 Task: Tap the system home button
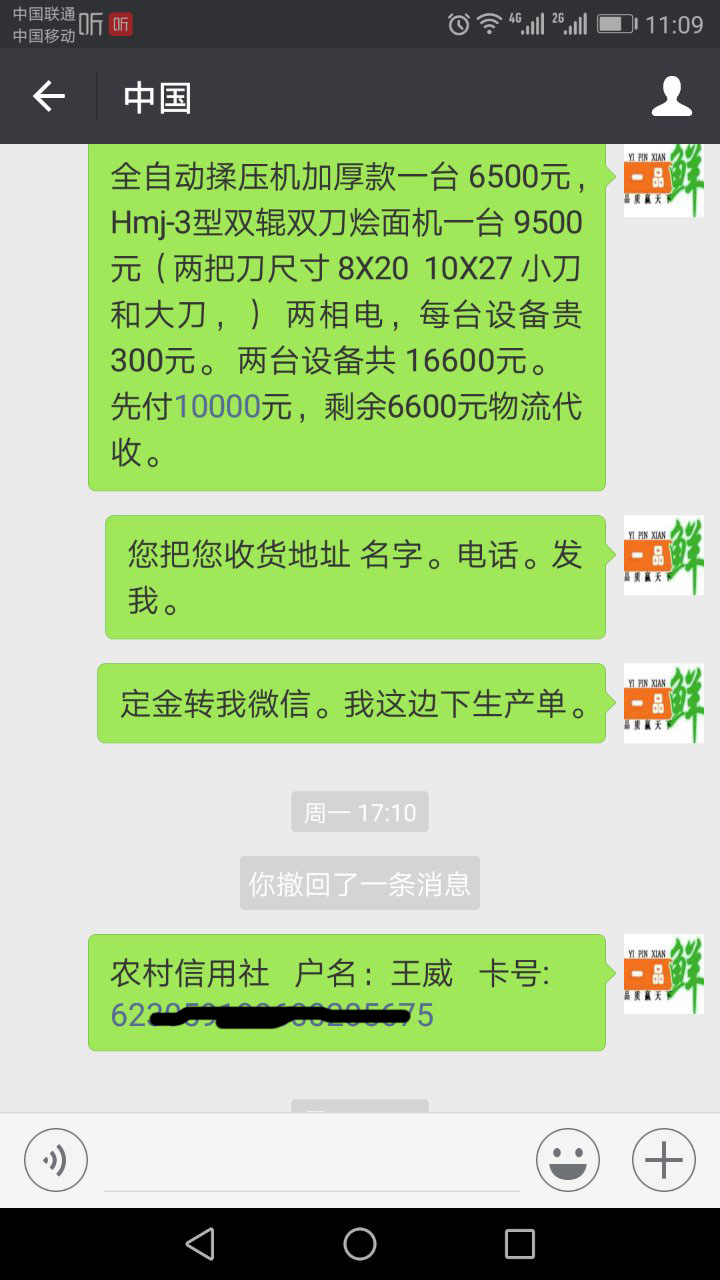click(360, 1244)
